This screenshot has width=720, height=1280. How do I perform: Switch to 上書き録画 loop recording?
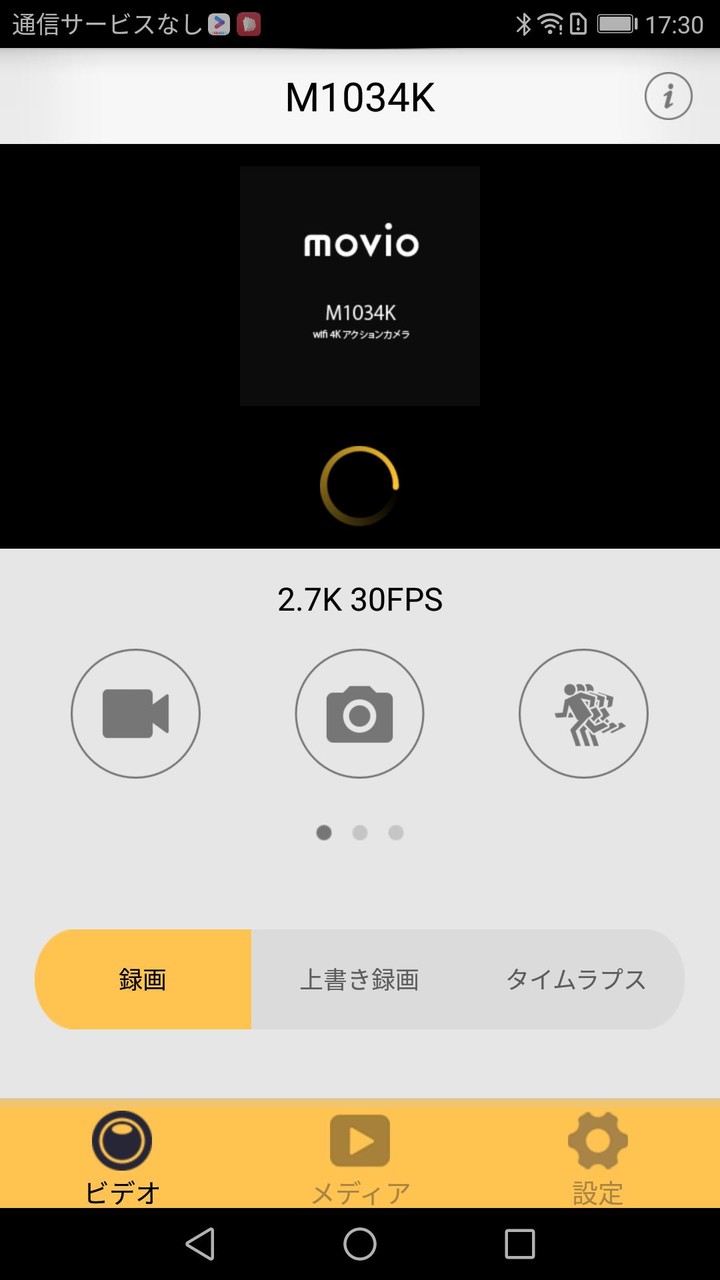tap(360, 979)
